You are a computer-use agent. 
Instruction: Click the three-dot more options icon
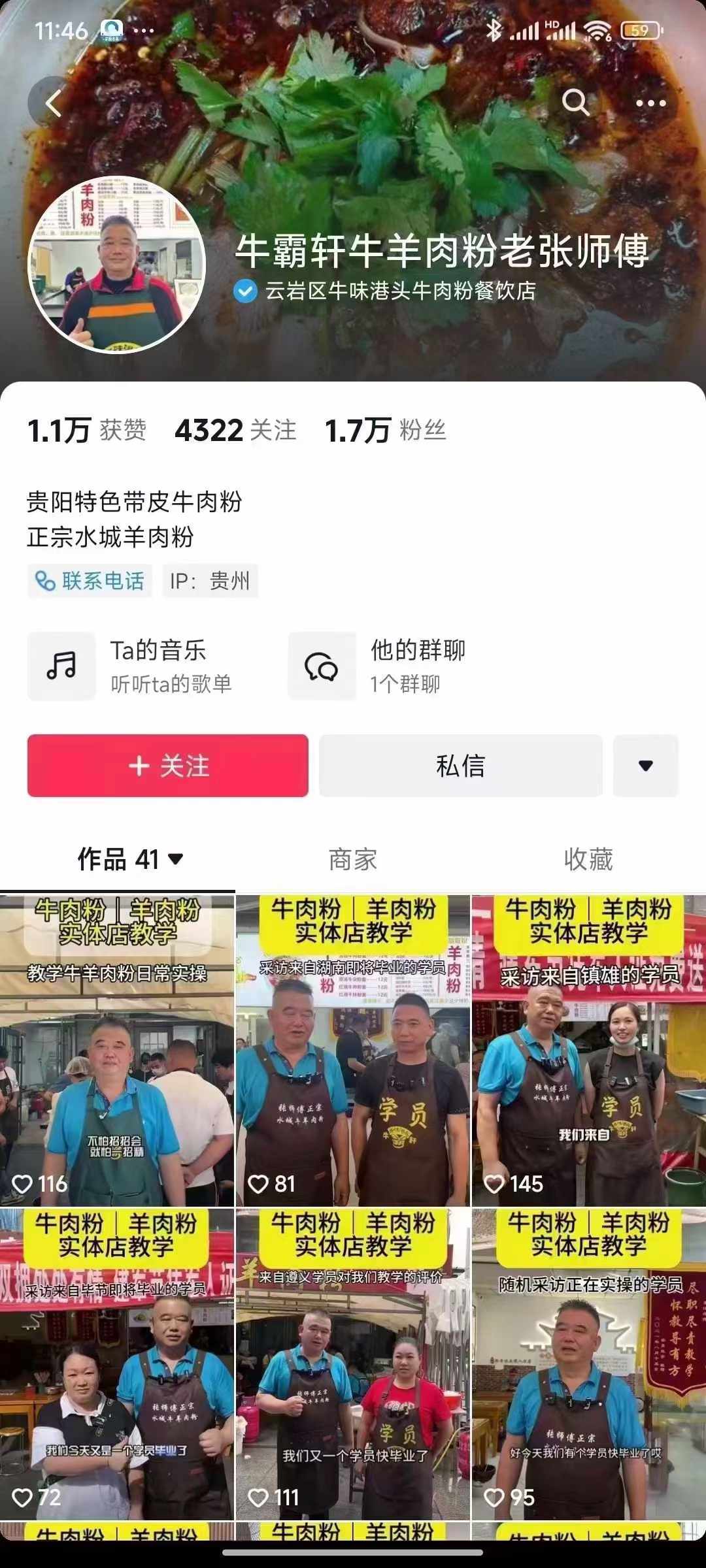[650, 103]
